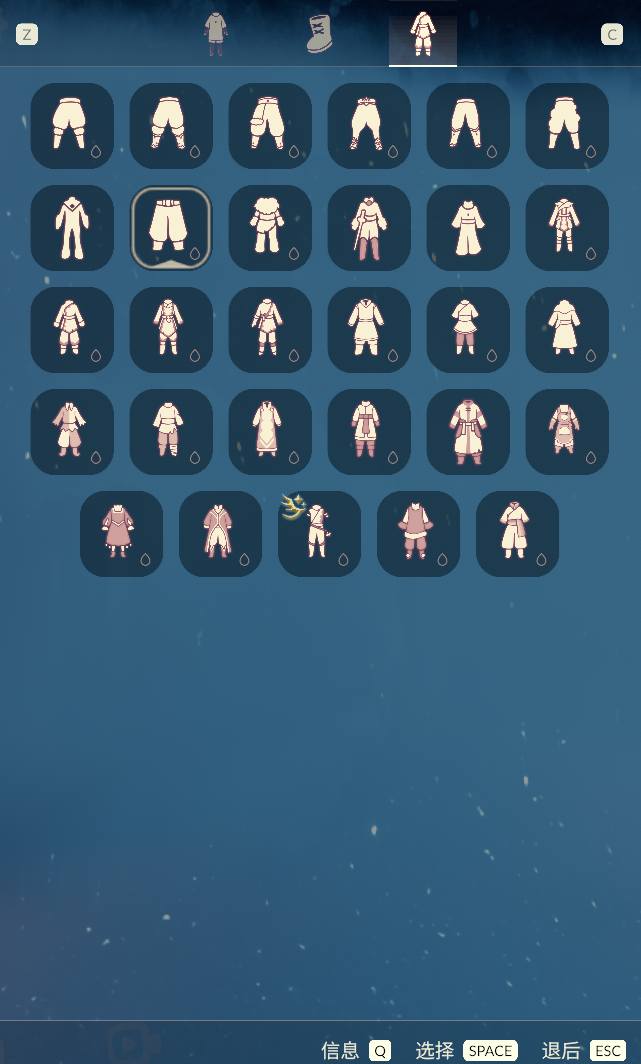
Task: Select the long tailcoat outfit in pink
Action: (x=220, y=533)
